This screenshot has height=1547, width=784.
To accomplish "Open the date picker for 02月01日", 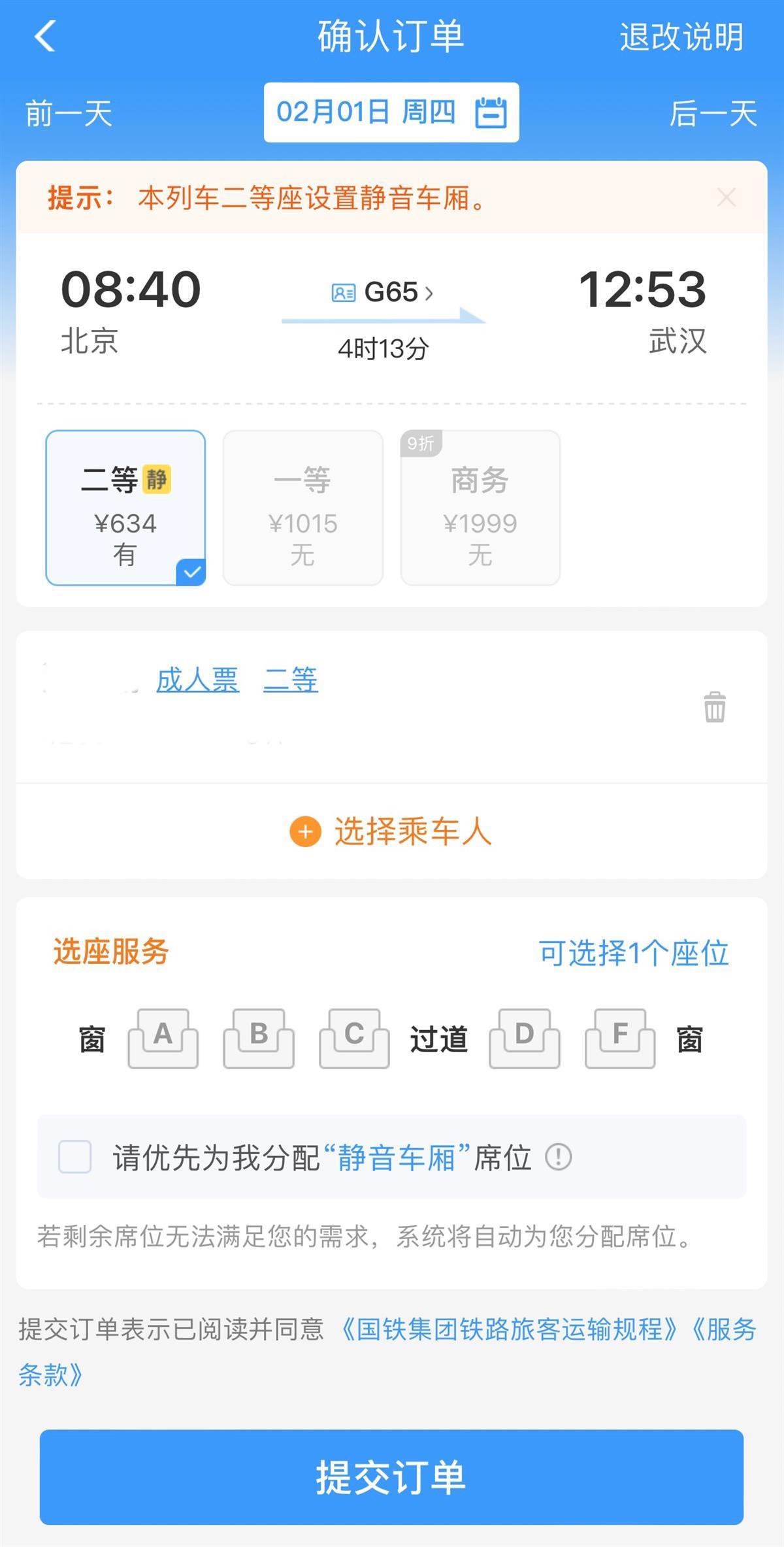I will [x=391, y=112].
